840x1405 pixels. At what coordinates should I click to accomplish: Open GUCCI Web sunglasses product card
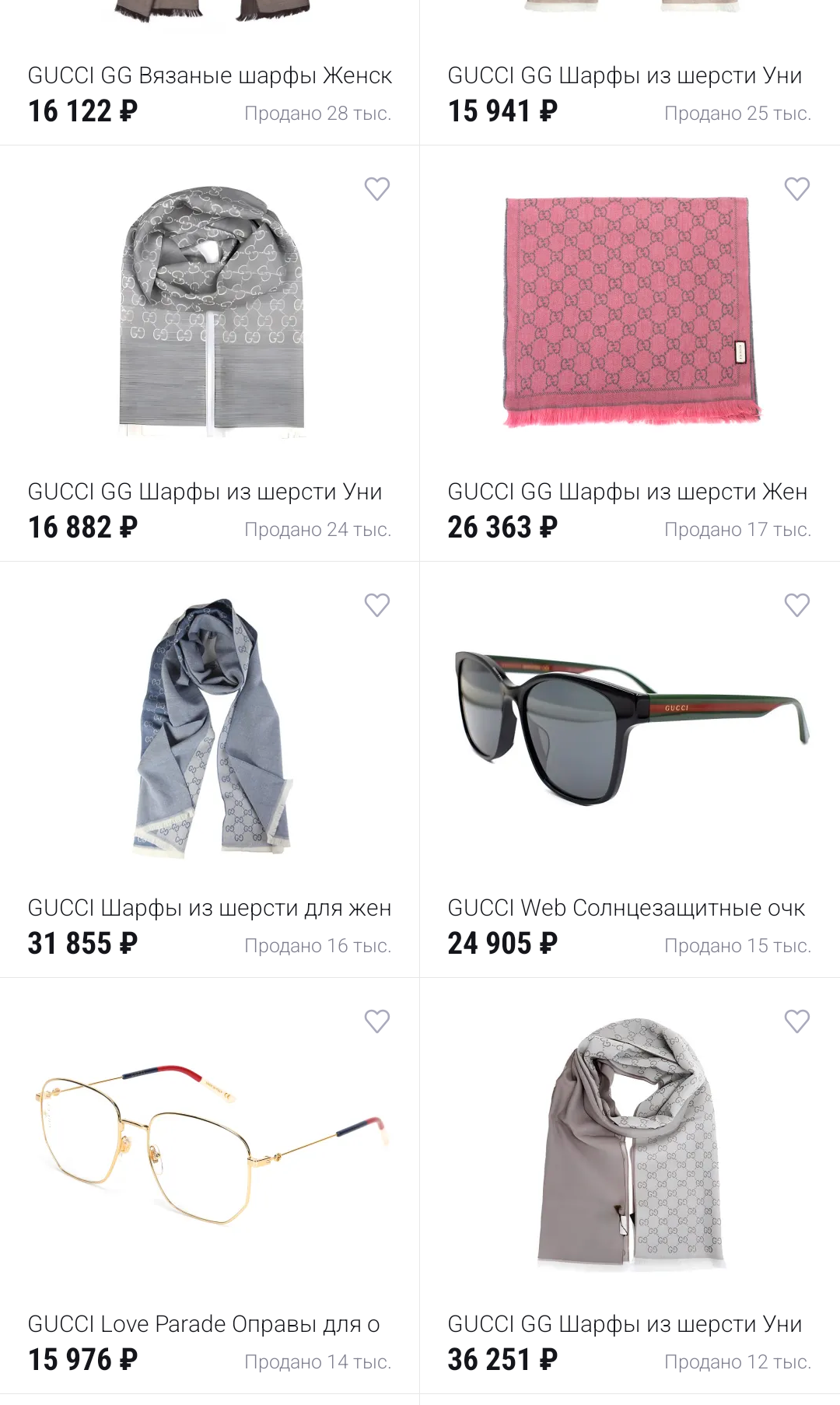click(630, 727)
